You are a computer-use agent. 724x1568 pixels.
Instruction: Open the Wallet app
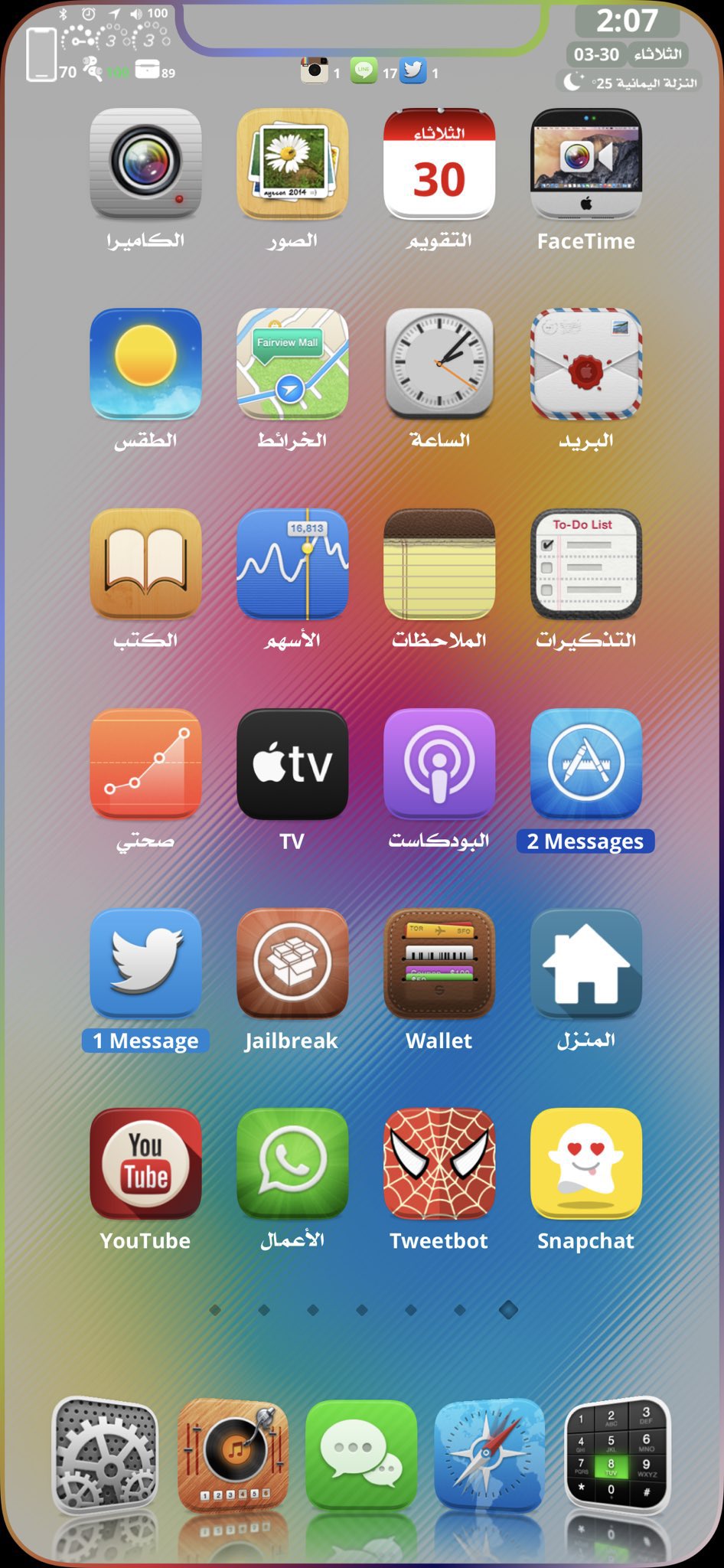439,963
